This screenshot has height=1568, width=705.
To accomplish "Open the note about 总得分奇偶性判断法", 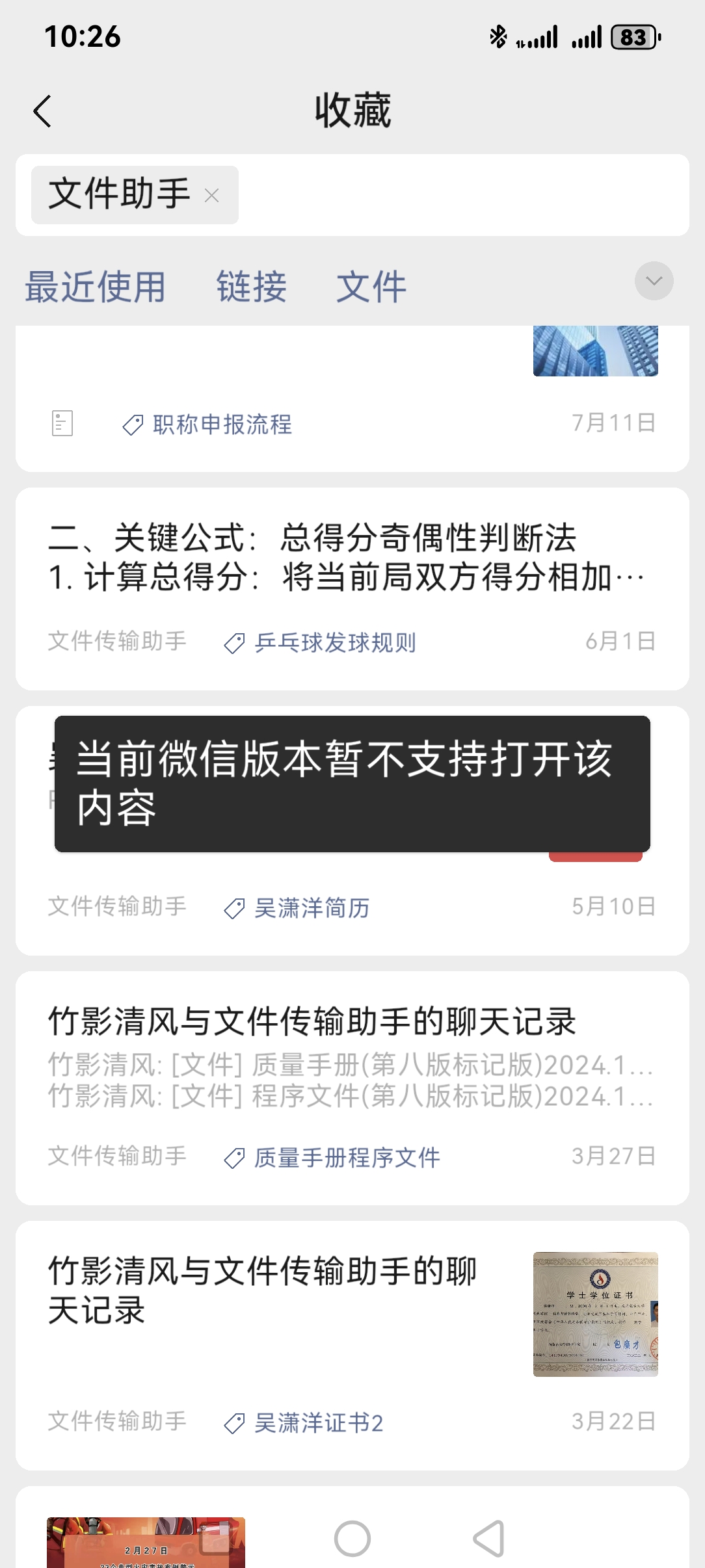I will [x=345, y=558].
